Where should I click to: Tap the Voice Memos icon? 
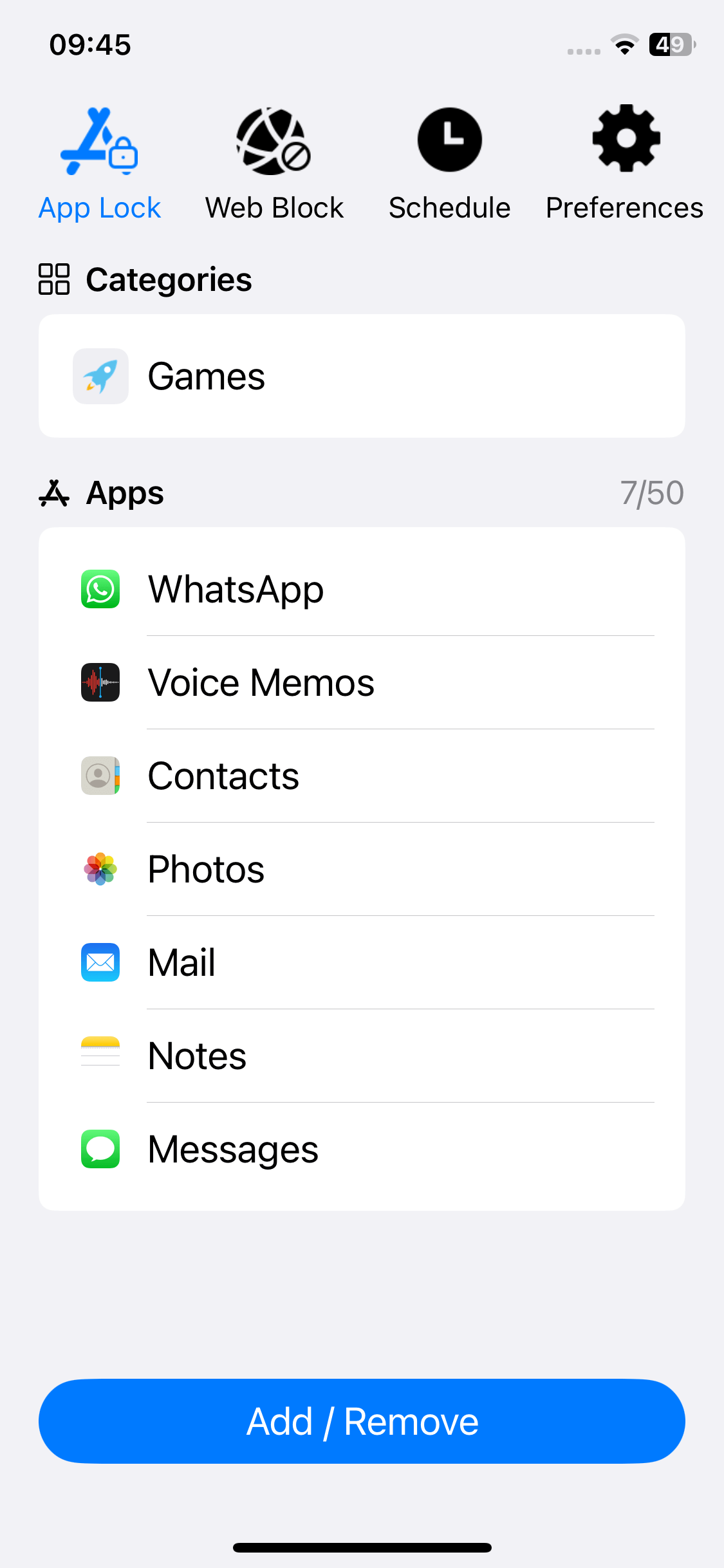(100, 682)
